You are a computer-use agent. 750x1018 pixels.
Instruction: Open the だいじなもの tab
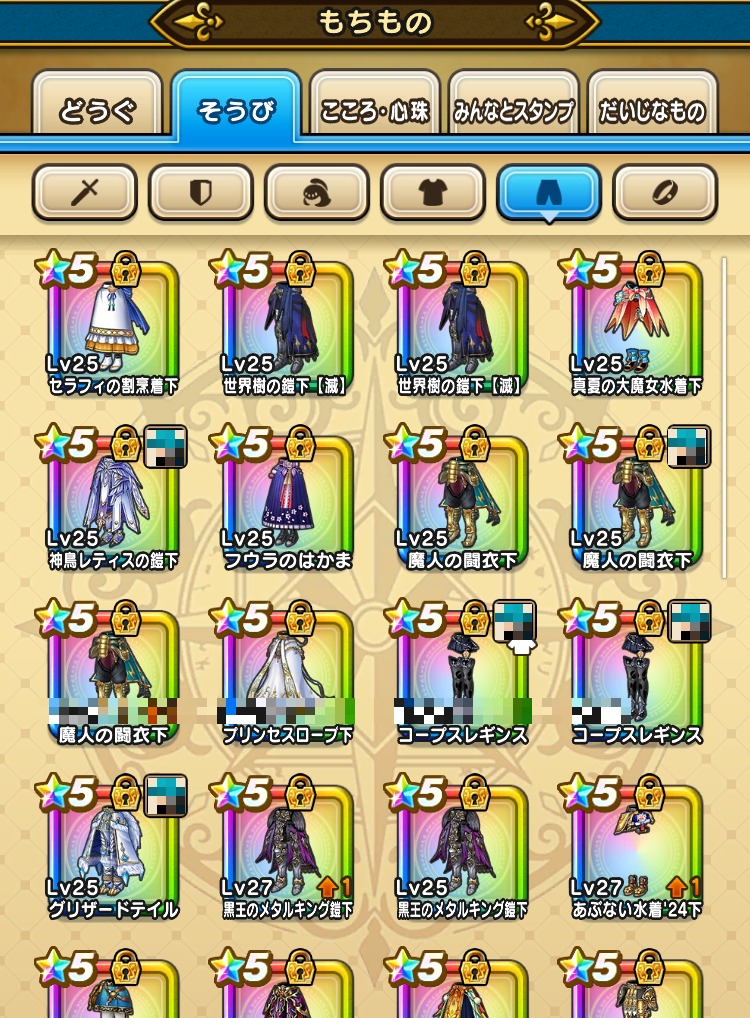click(x=653, y=110)
